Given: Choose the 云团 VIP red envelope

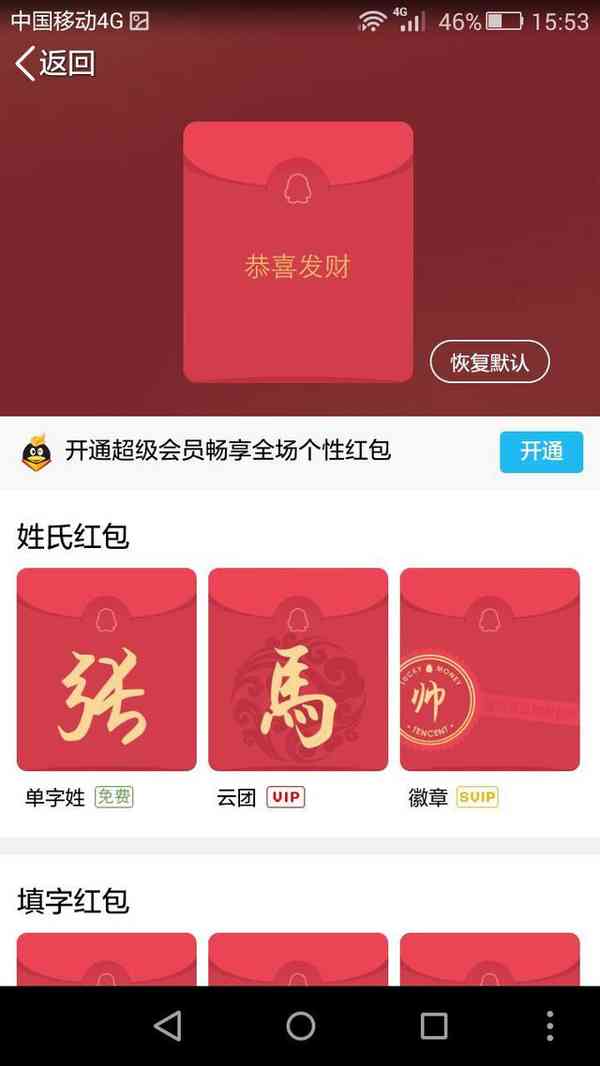Looking at the screenshot, I should pyautogui.click(x=298, y=670).
